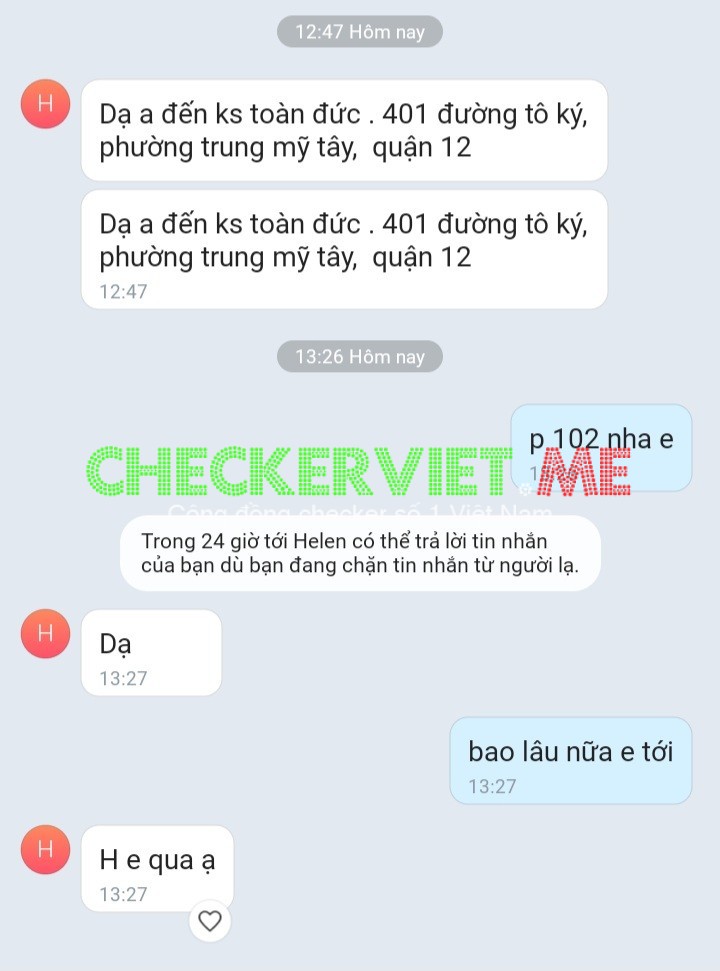Open Helen's avatar beside the hotel address message
This screenshot has height=971, width=720.
point(46,104)
